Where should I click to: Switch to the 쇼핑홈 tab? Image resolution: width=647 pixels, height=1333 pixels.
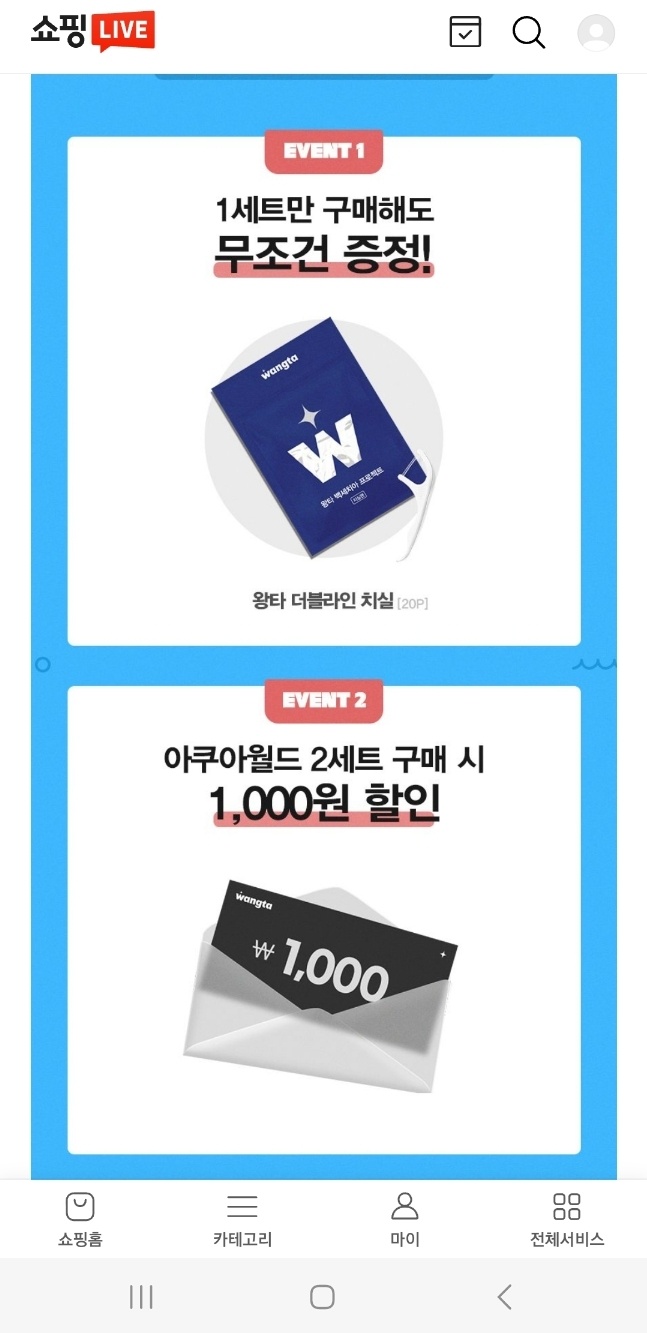[x=80, y=1219]
